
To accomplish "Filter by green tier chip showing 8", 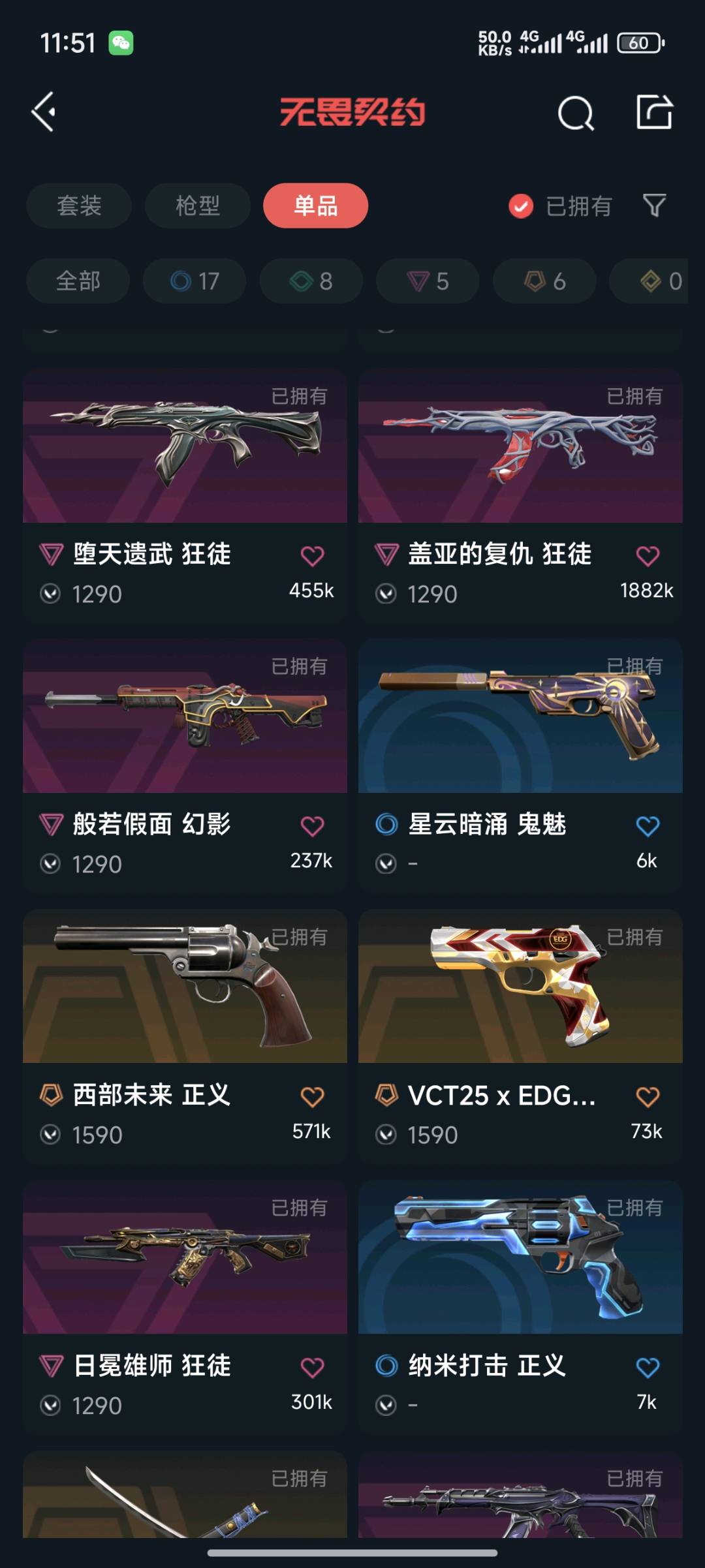I will (x=311, y=281).
